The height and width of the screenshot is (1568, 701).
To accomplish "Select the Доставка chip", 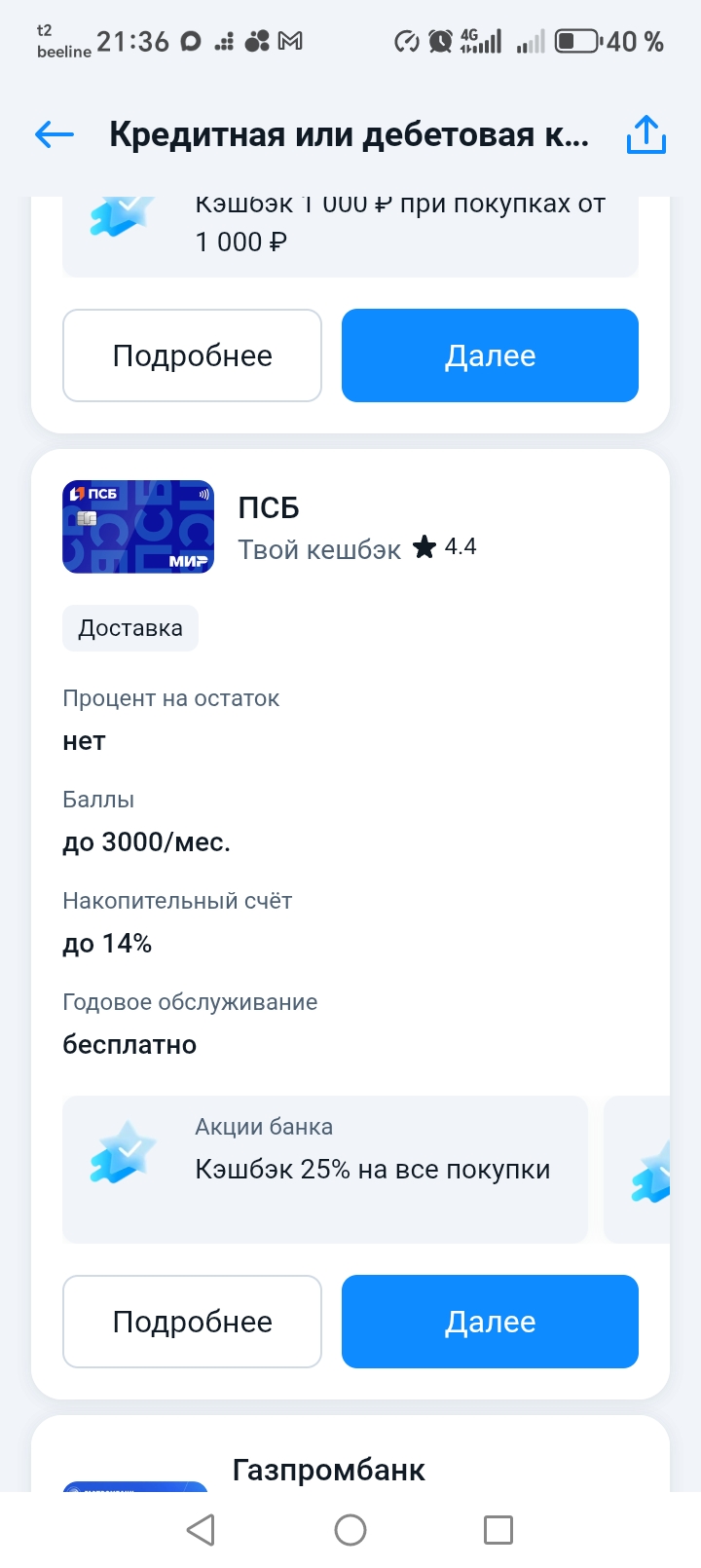I will coord(130,628).
